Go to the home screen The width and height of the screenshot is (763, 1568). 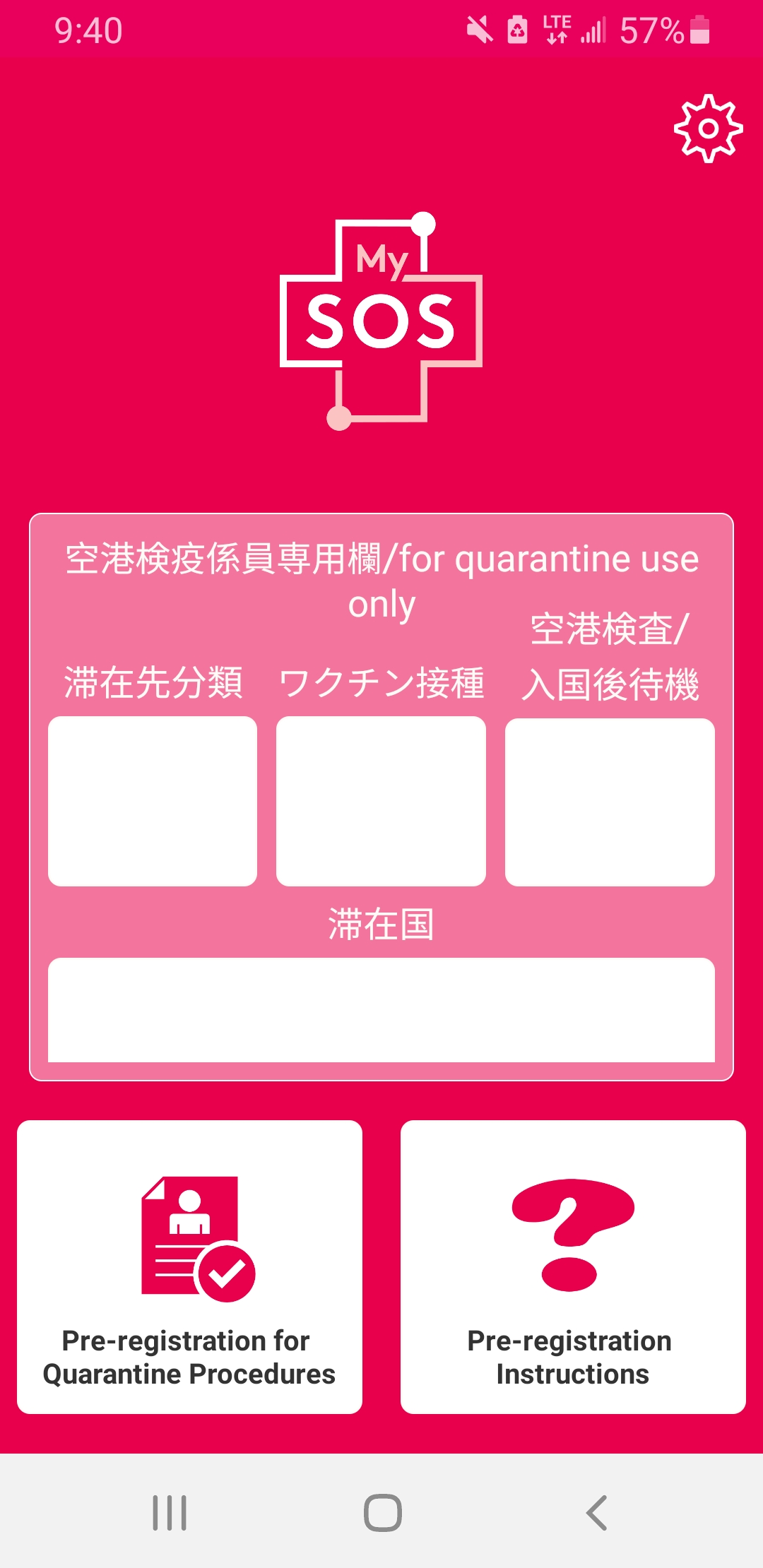coord(382,1513)
